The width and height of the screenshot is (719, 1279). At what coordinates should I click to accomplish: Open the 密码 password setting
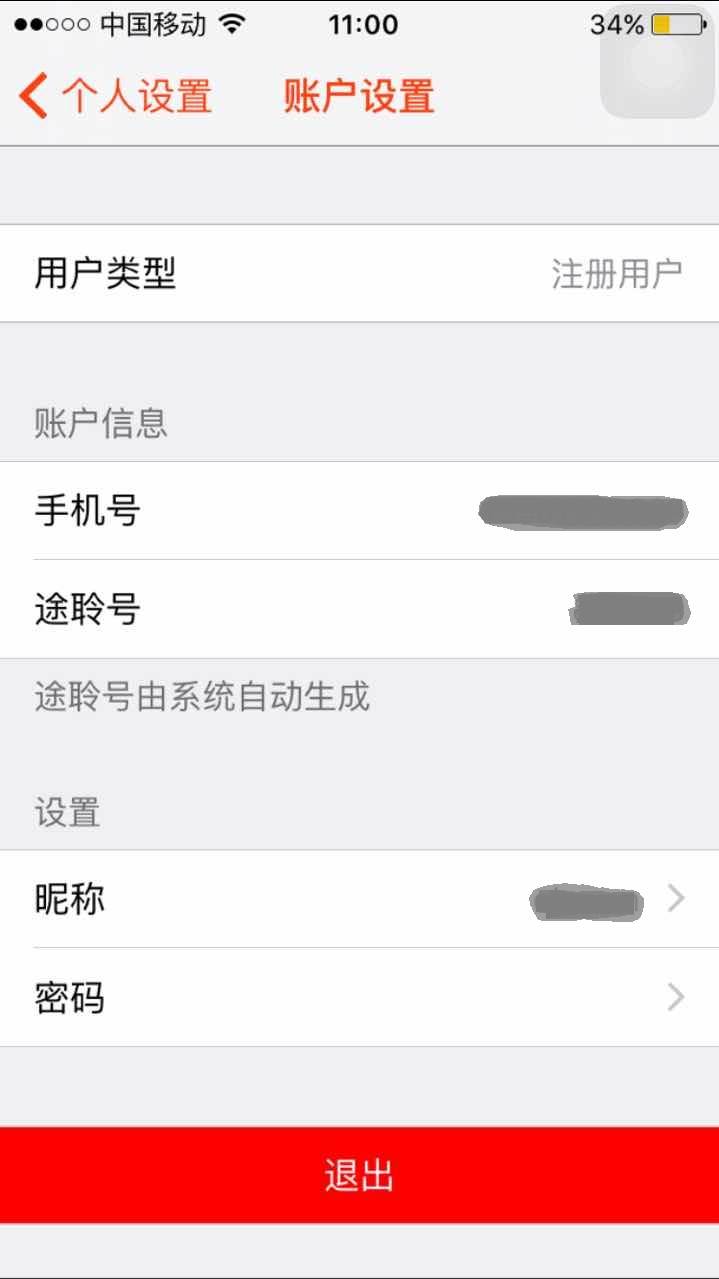point(359,997)
